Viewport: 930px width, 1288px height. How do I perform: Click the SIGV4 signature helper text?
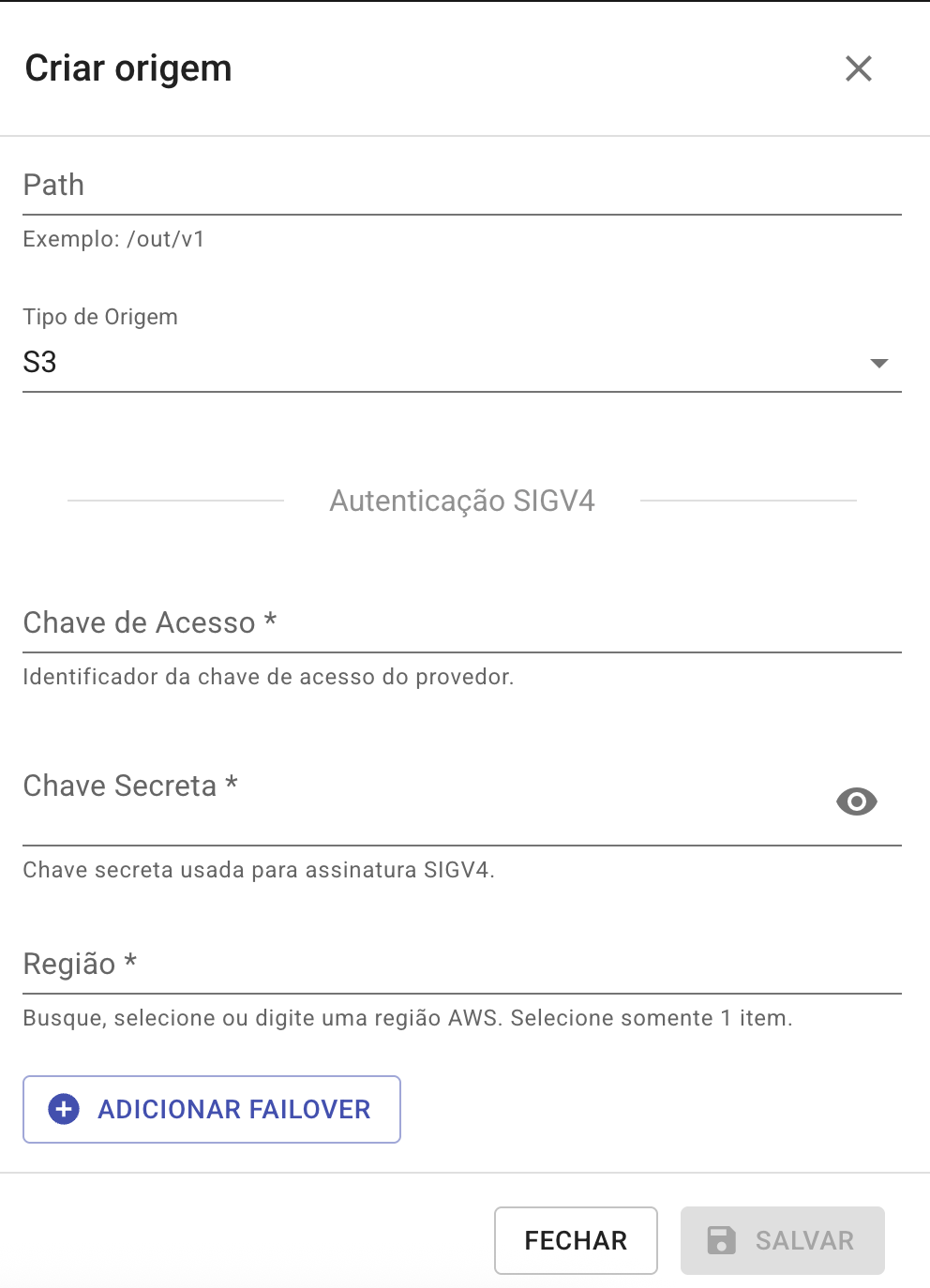(x=259, y=870)
